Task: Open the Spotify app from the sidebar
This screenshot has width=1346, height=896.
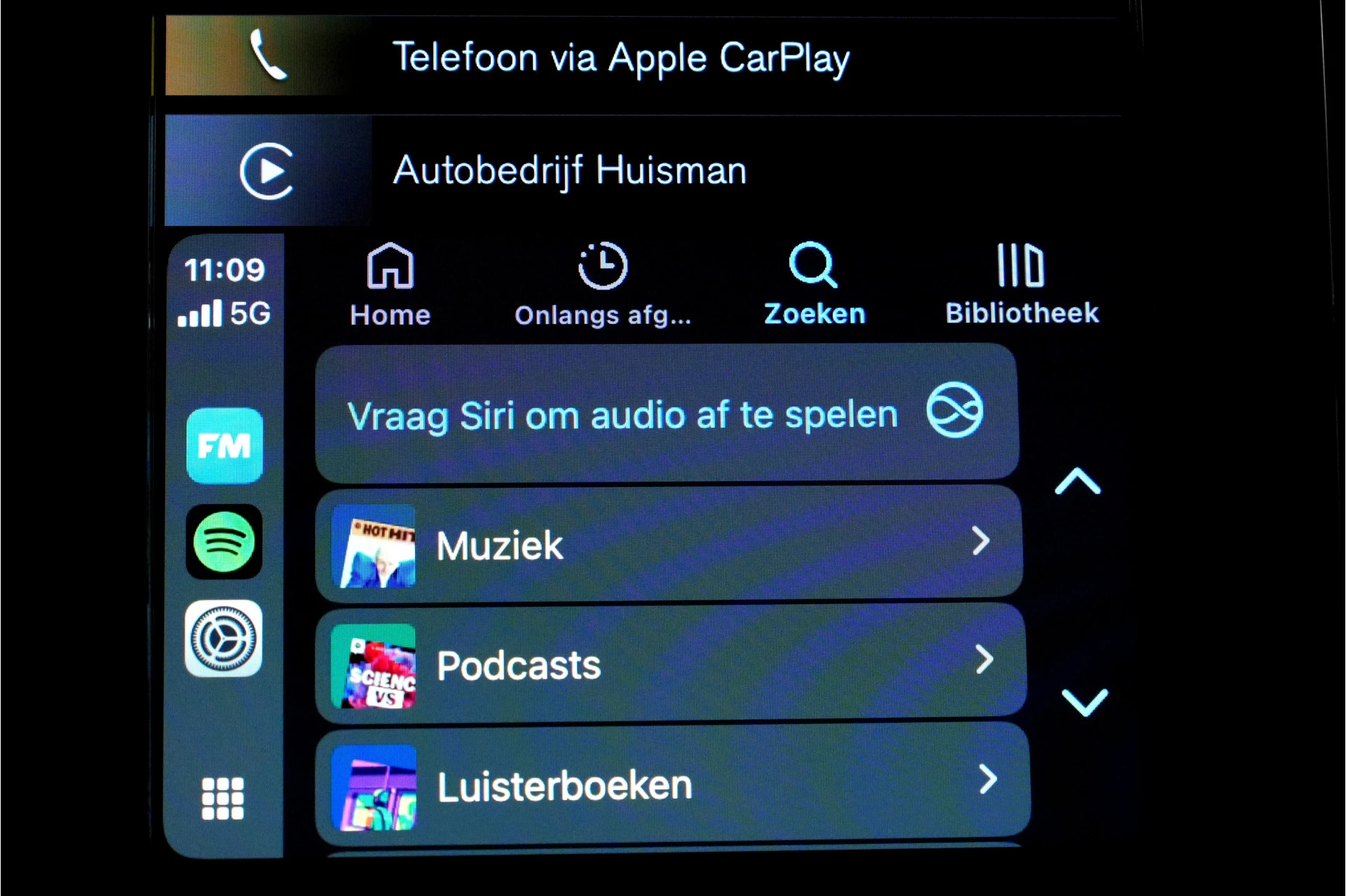Action: click(224, 542)
